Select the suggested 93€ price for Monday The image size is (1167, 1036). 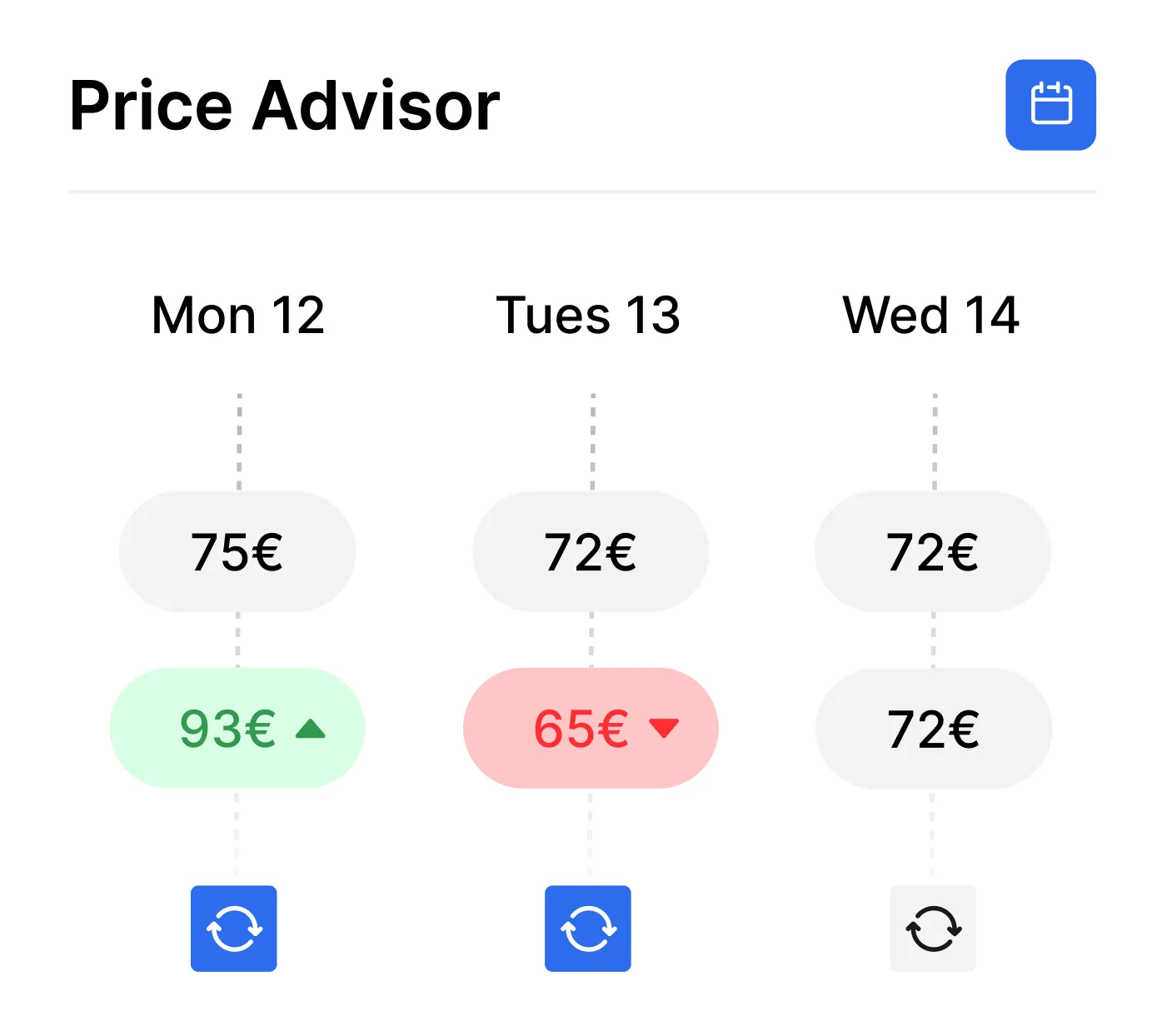tap(237, 728)
